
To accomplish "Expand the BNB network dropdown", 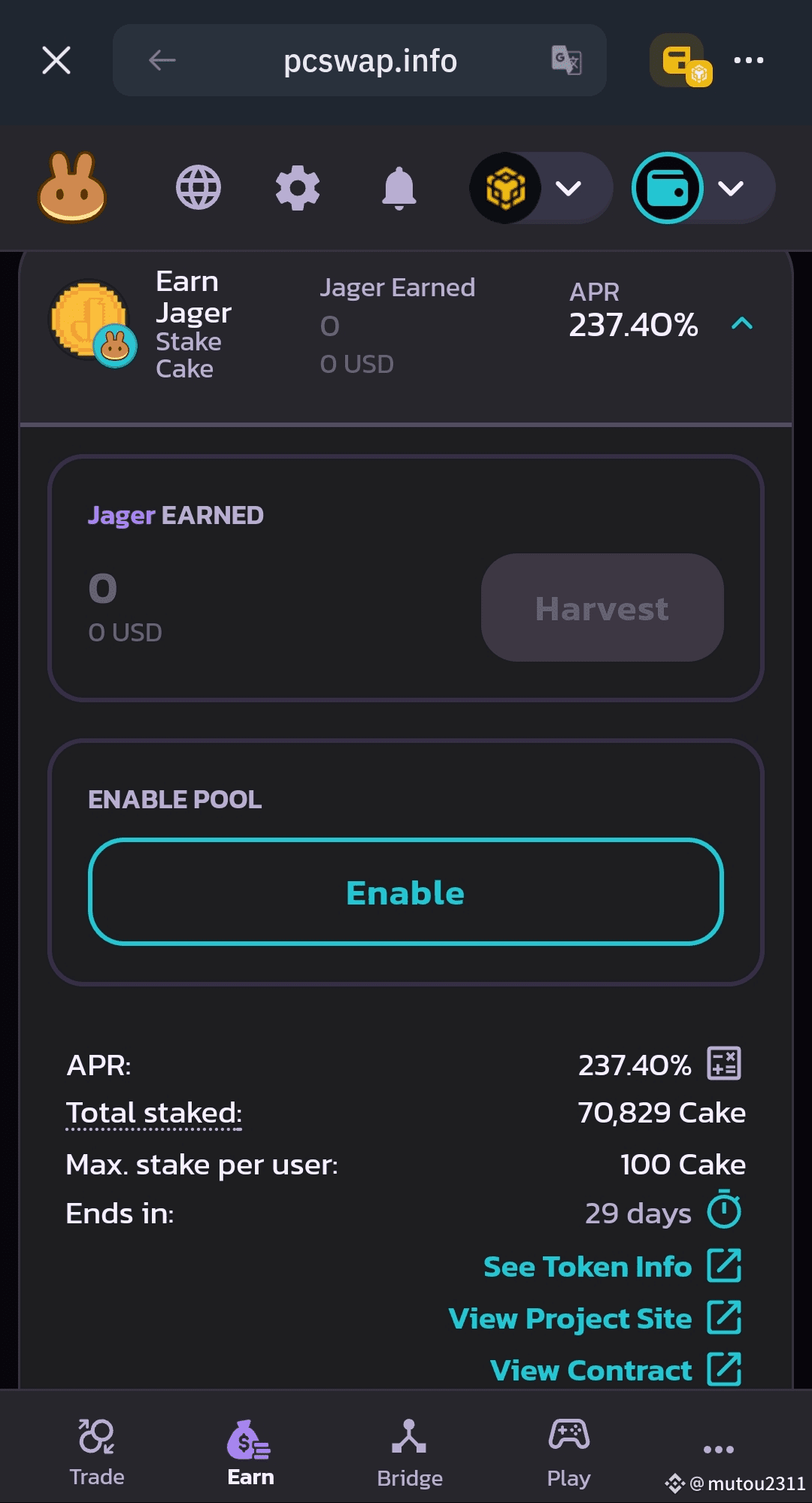I will point(541,188).
